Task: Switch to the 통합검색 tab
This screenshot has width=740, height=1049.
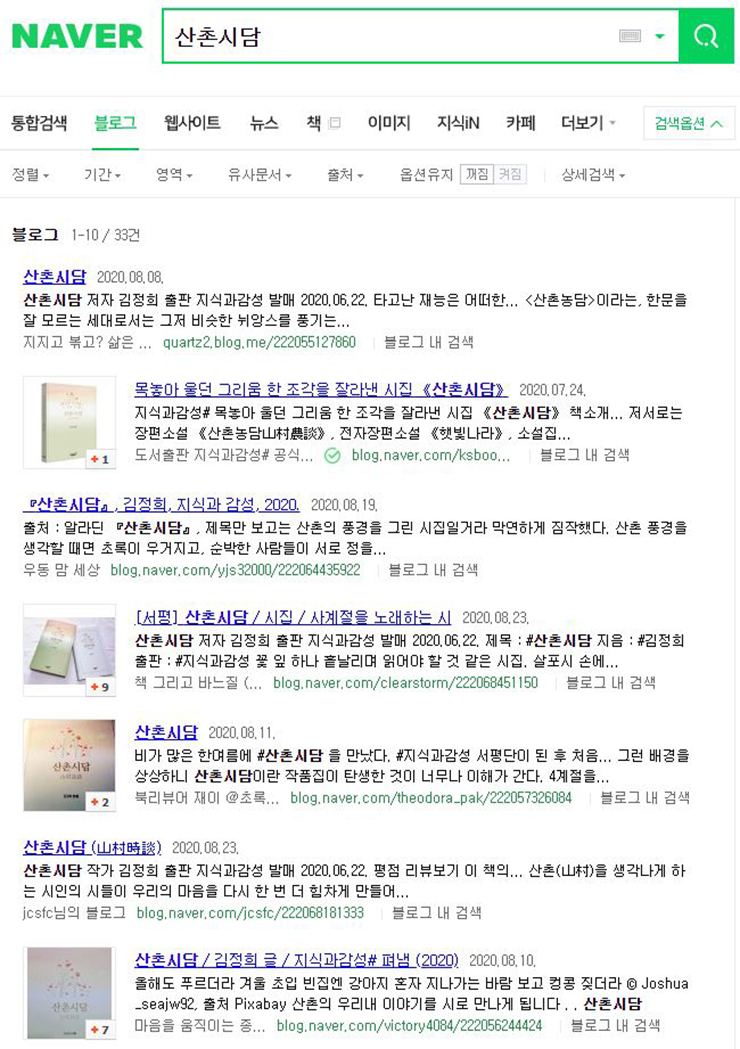Action: 39,123
